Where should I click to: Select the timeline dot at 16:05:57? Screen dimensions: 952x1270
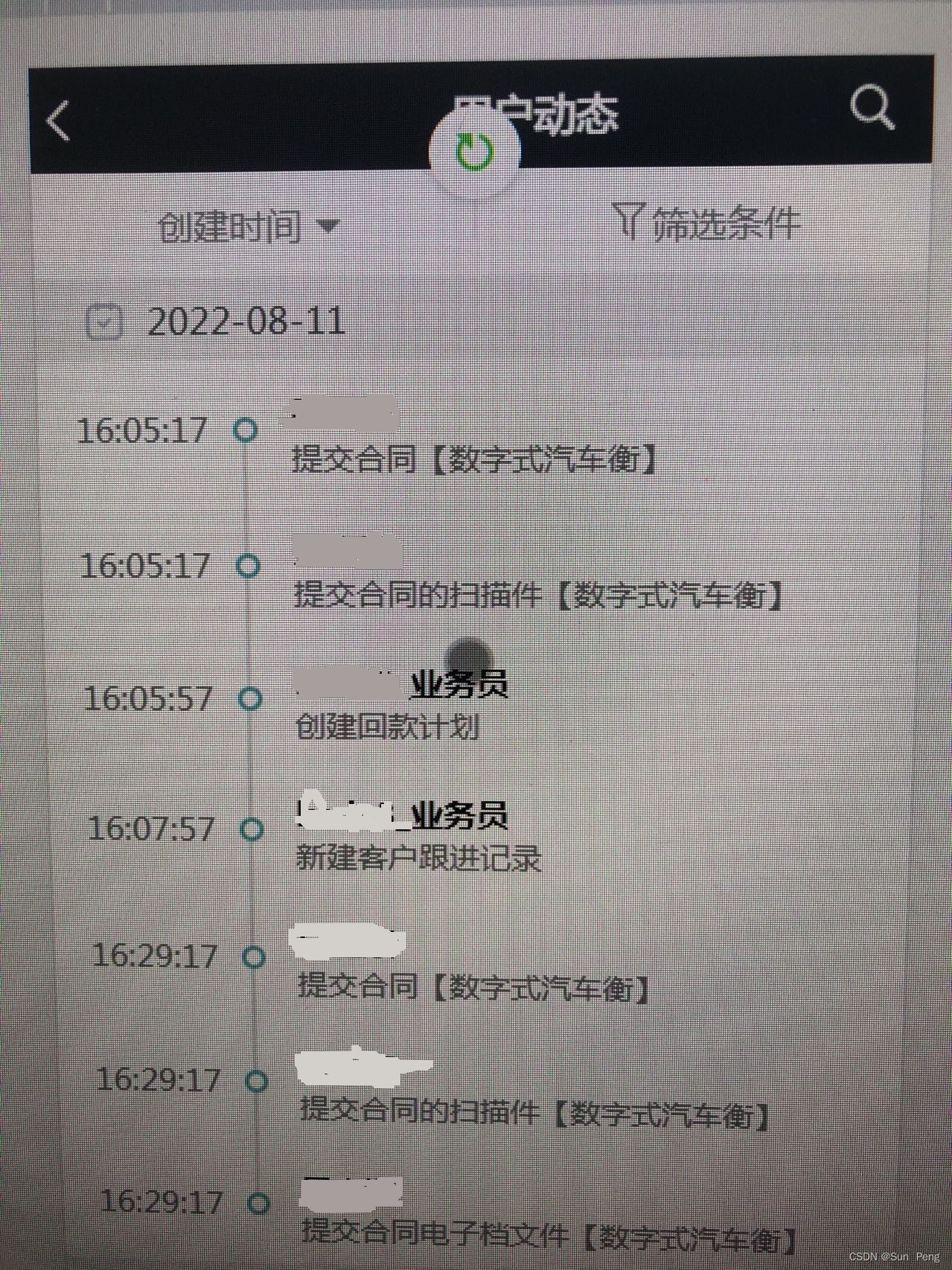(248, 698)
